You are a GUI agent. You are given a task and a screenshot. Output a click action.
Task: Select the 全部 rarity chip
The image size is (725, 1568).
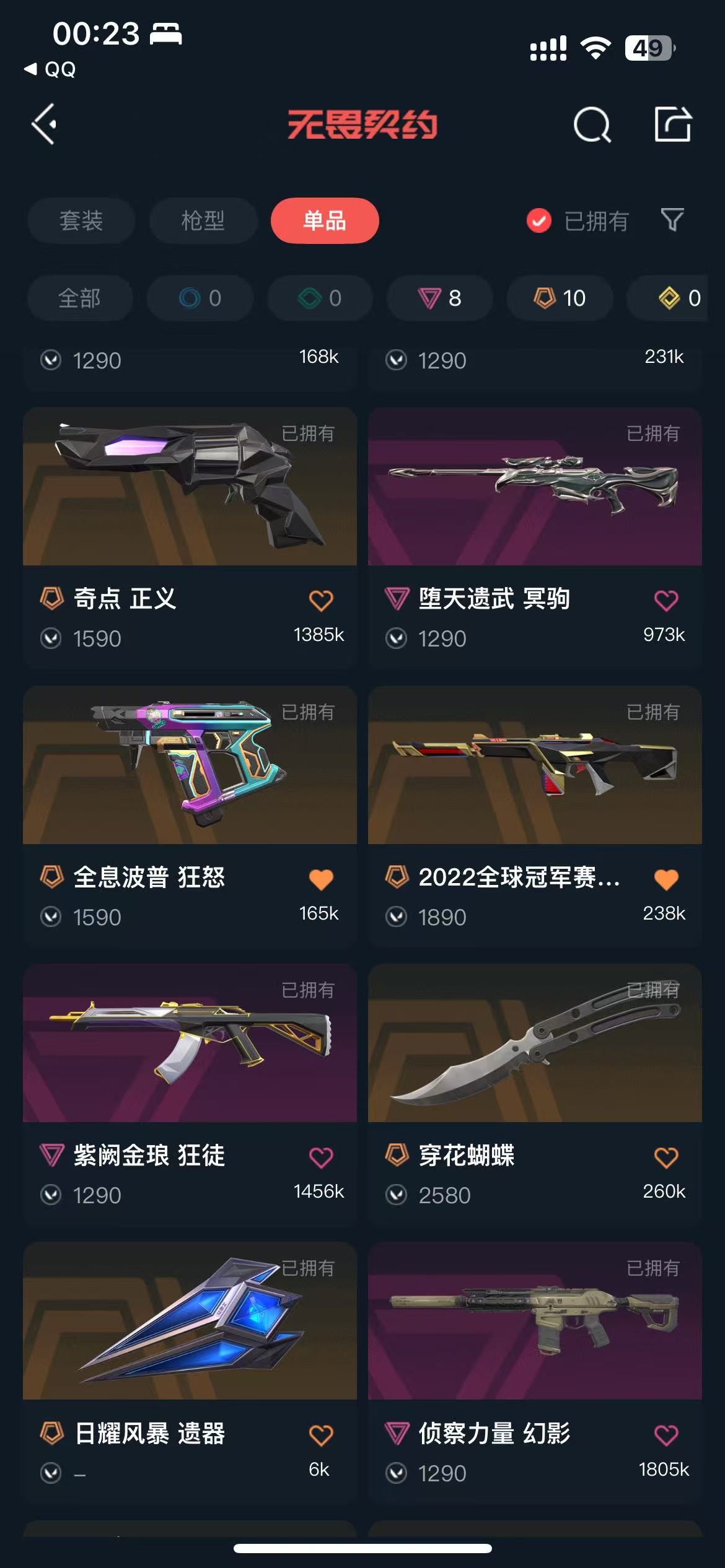79,298
